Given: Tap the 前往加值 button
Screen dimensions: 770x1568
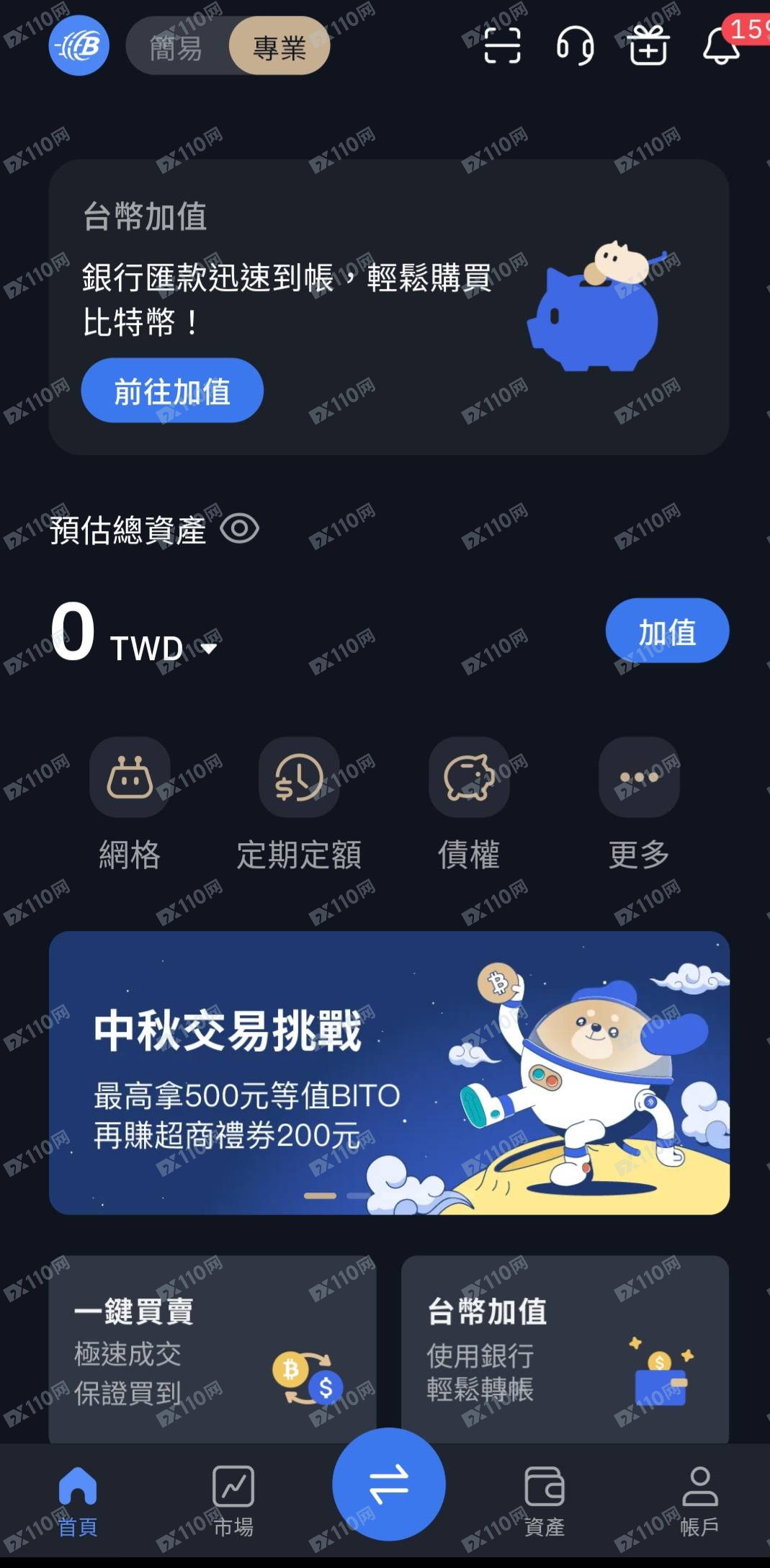Looking at the screenshot, I should [172, 391].
